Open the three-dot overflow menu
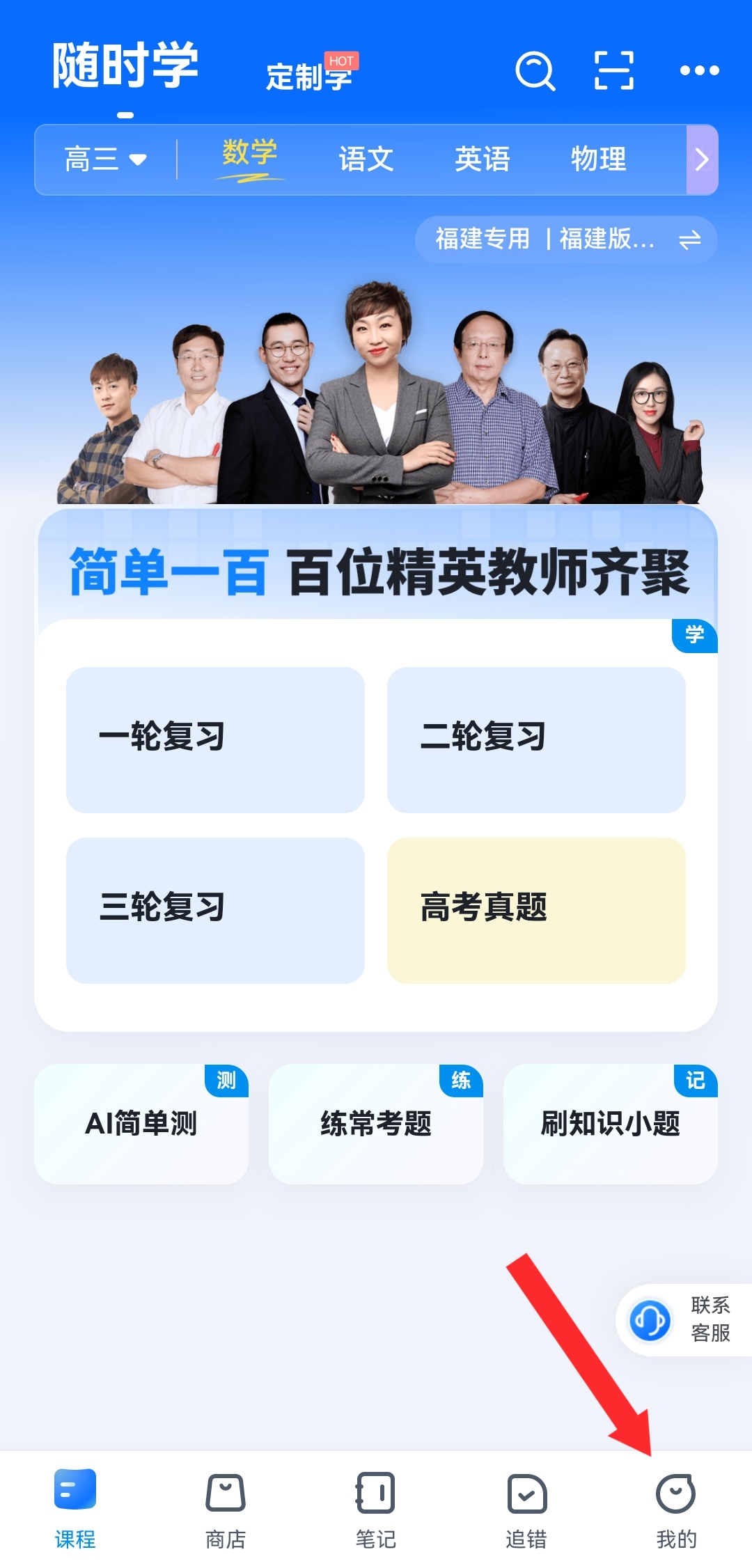The image size is (752, 1568). (x=699, y=70)
